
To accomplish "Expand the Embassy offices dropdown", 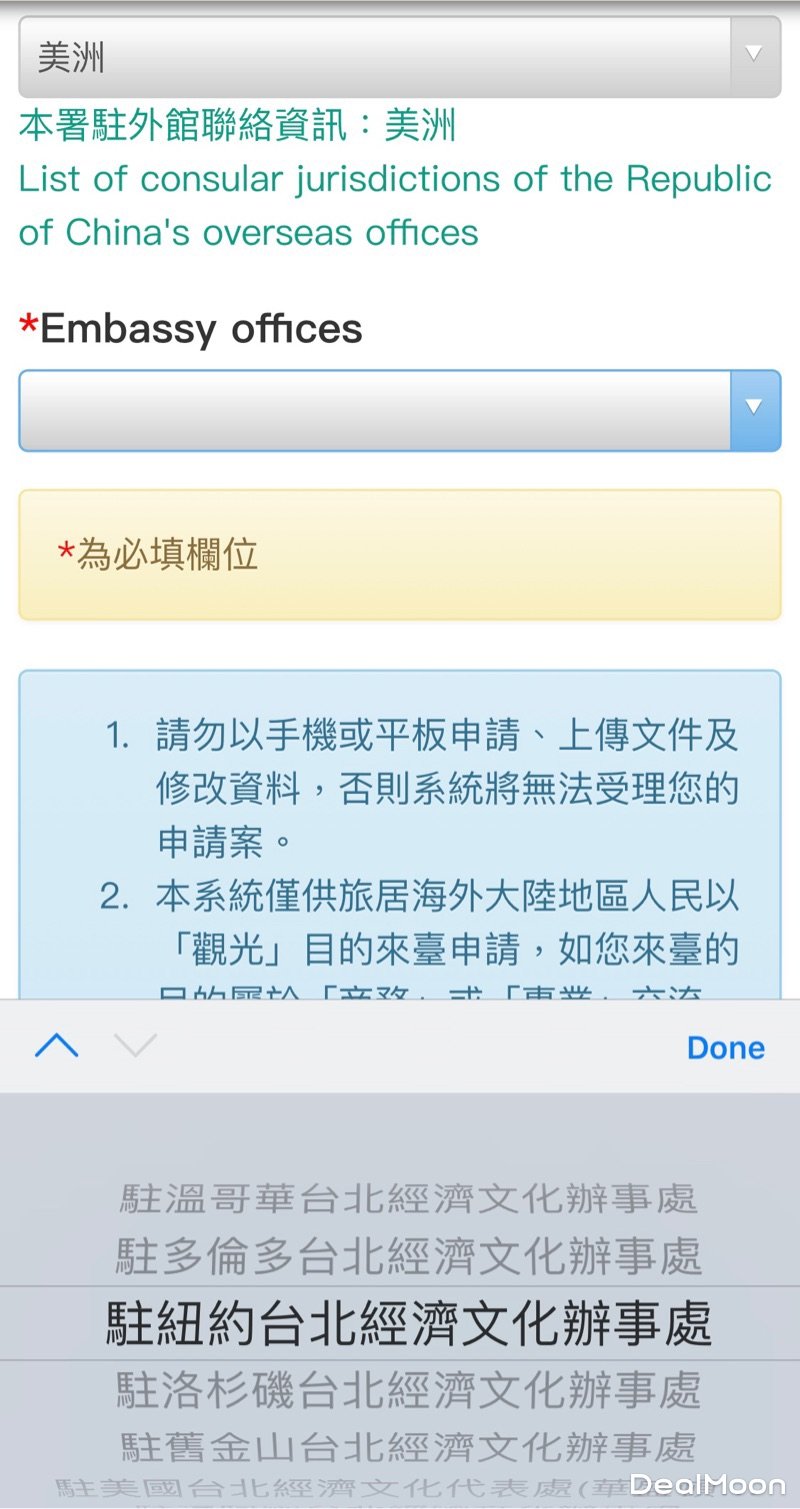I will tap(399, 410).
